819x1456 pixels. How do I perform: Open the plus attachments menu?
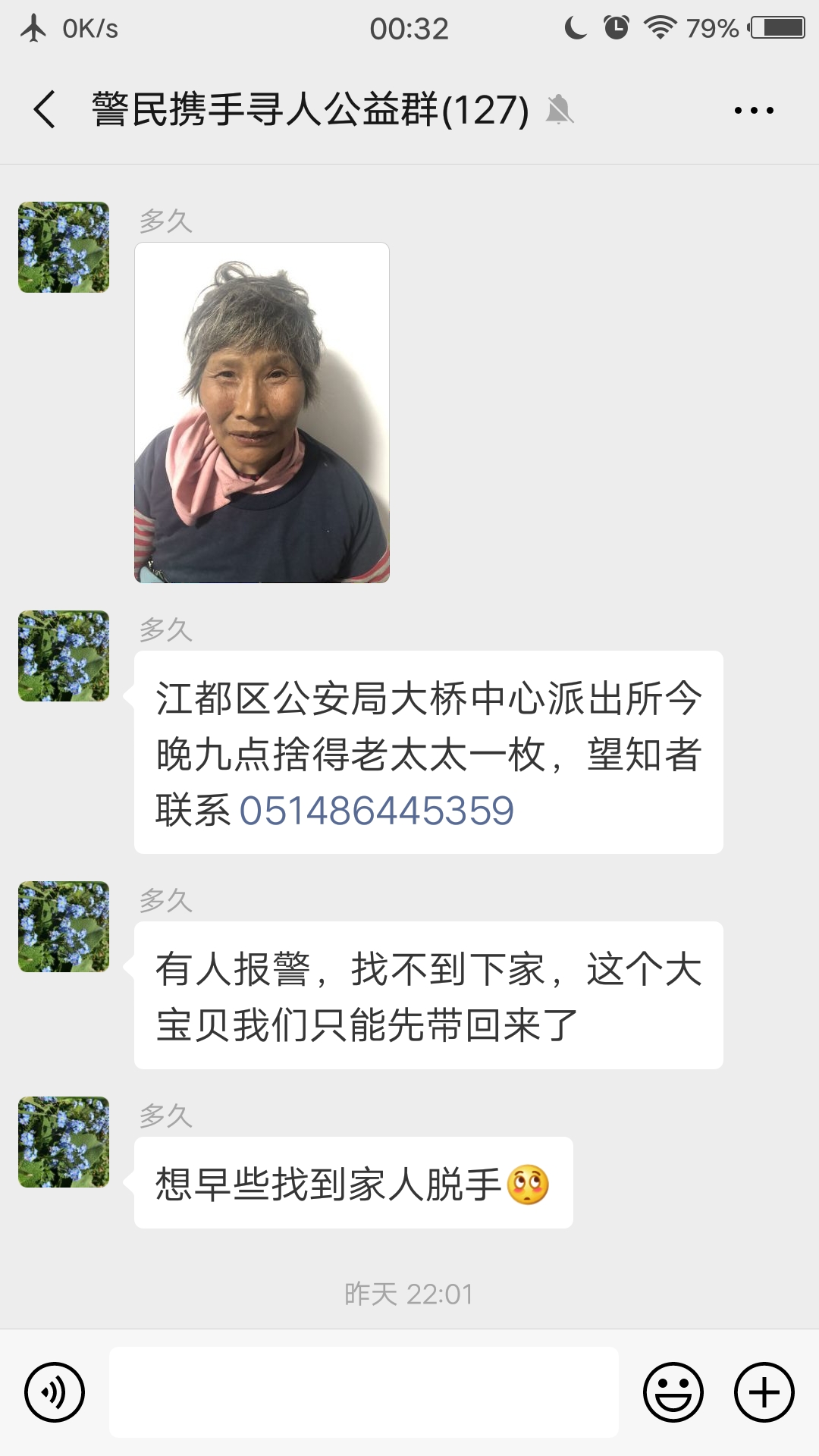tap(764, 1392)
